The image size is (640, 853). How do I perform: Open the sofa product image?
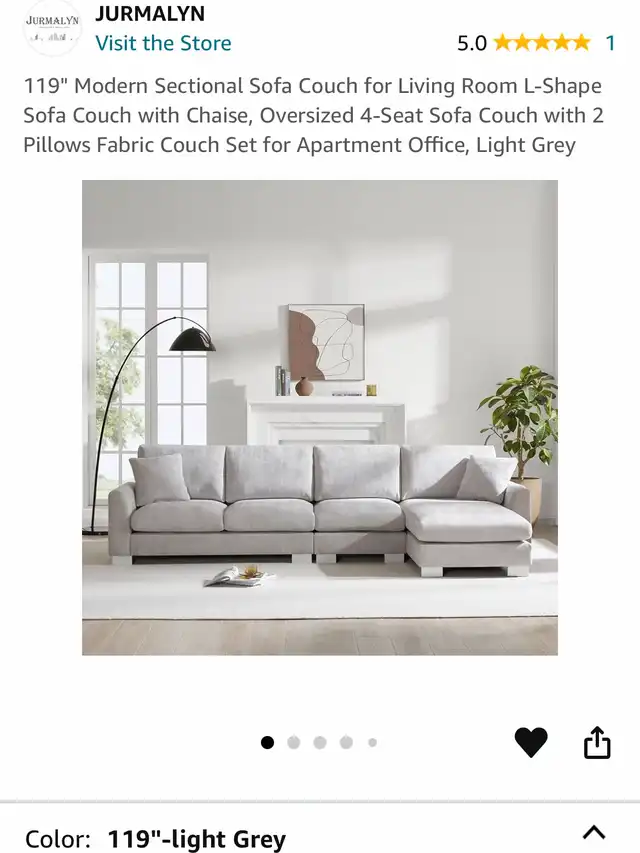coord(320,417)
